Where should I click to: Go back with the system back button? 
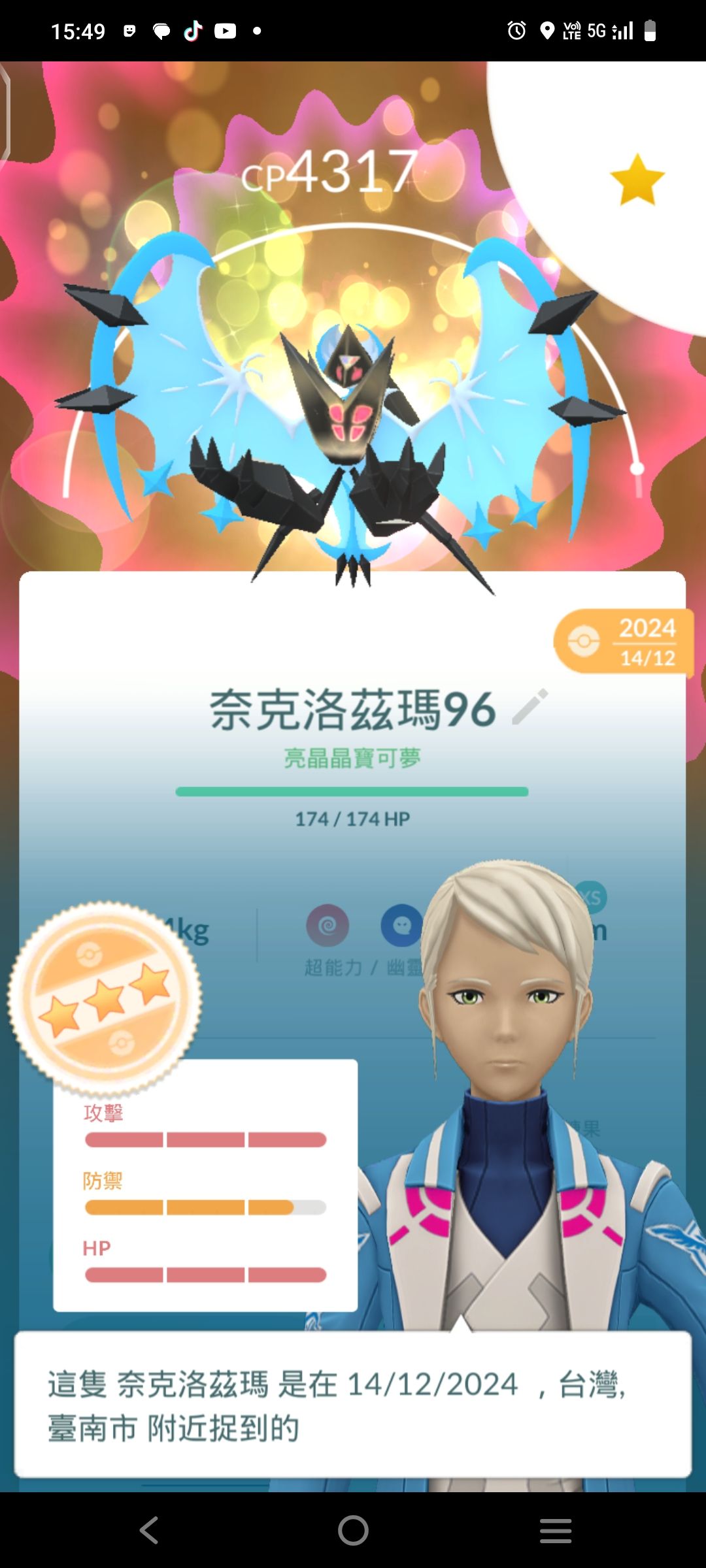tap(149, 1530)
